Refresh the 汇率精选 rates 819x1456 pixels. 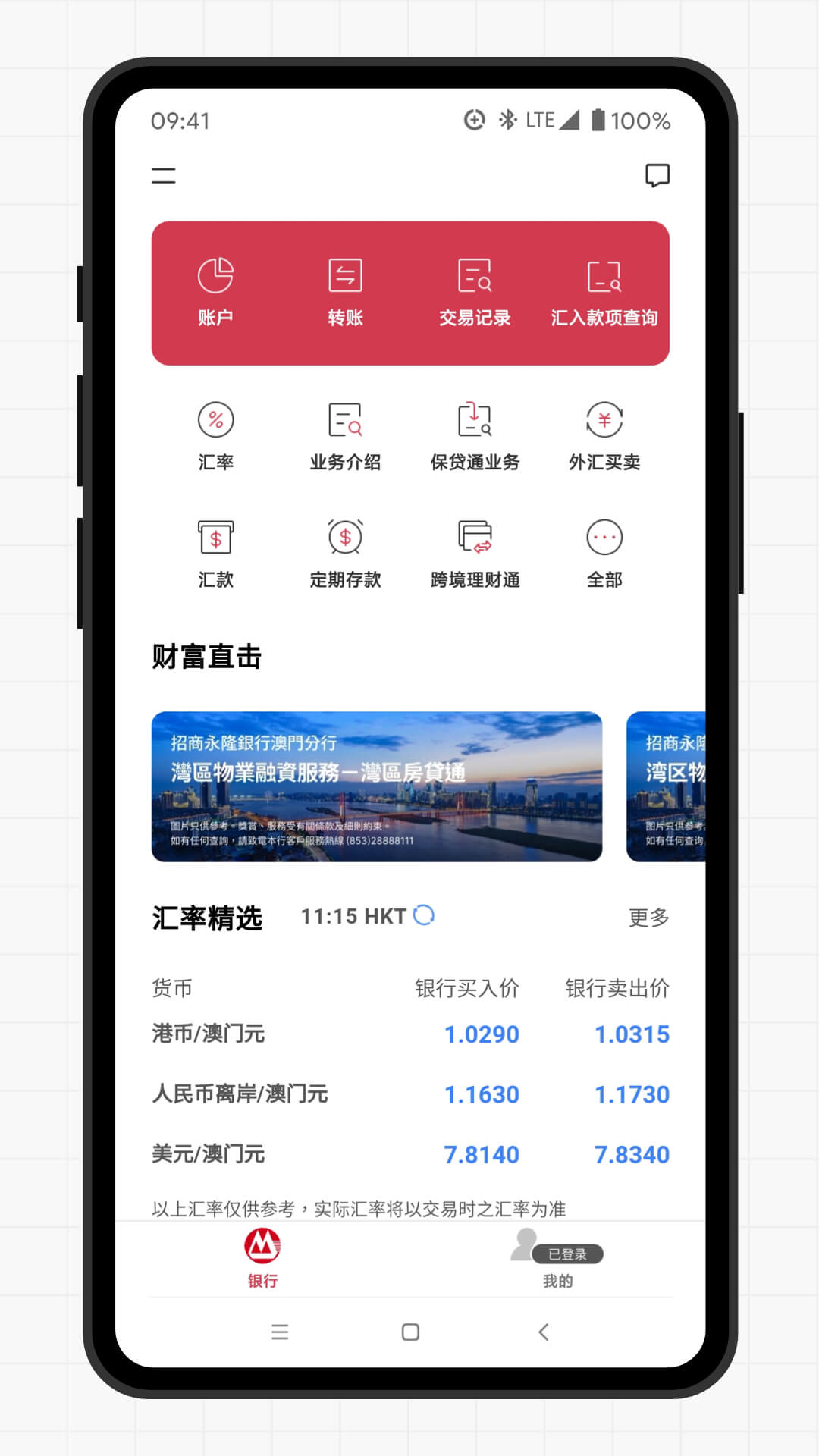coord(424,915)
